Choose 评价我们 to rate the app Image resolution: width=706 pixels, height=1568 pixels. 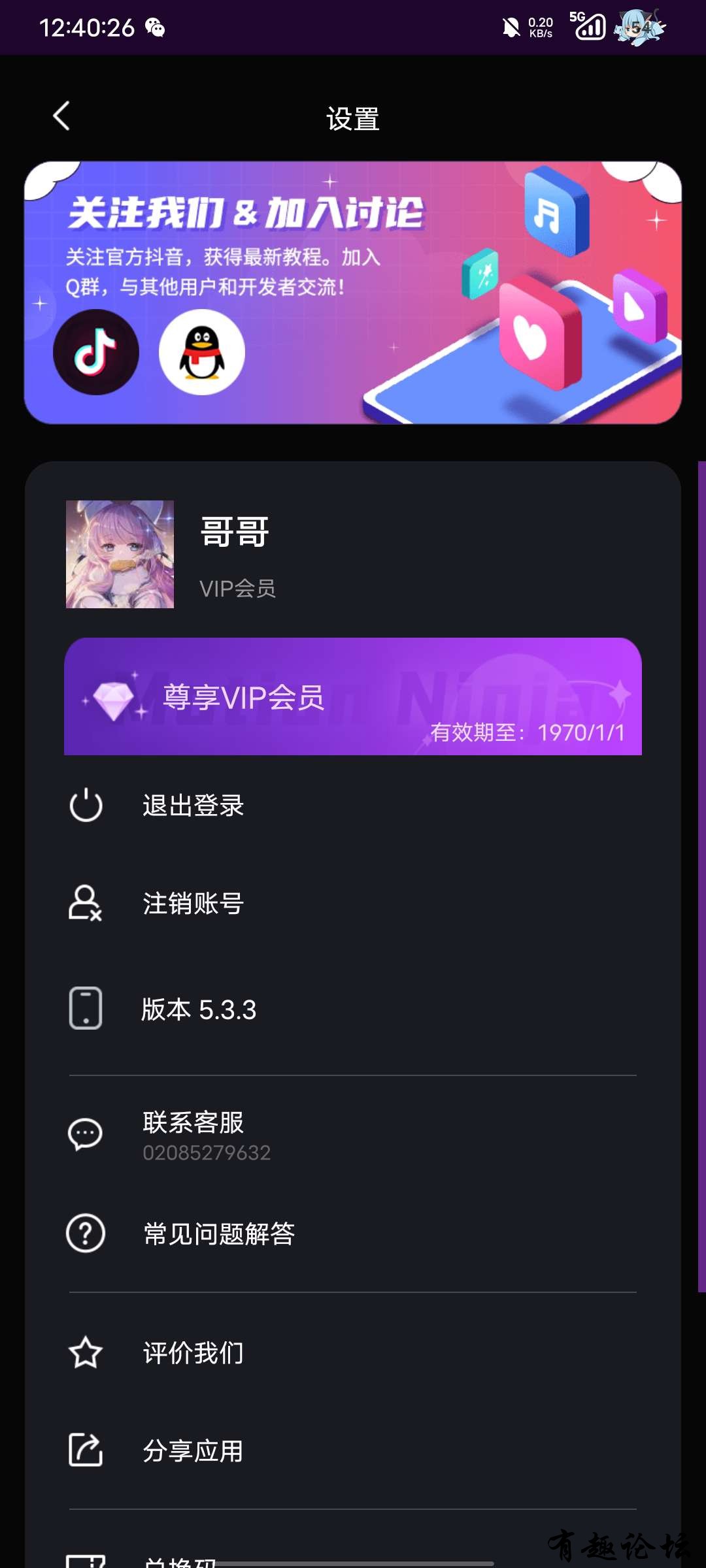193,1353
